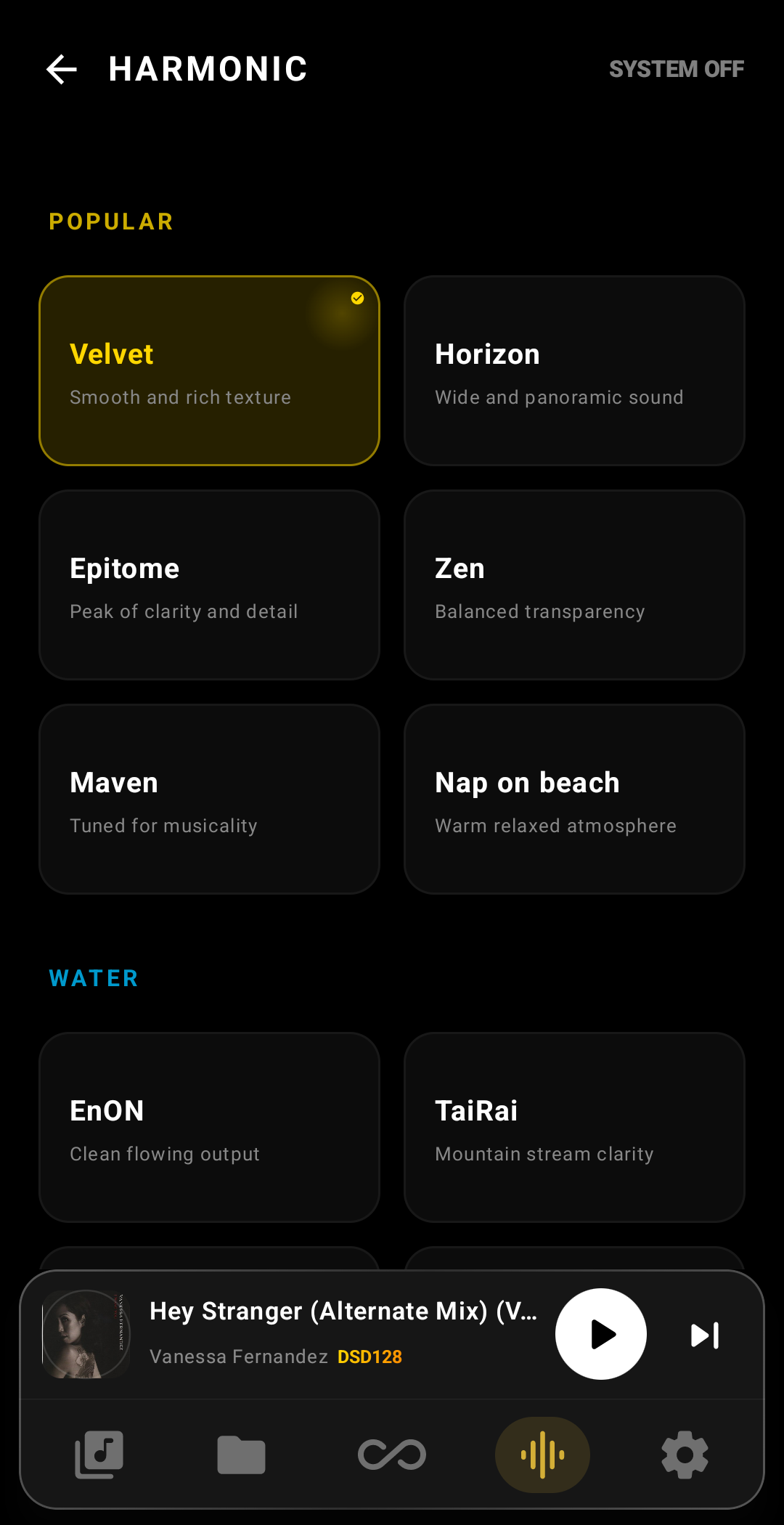Switch to the infinity loop tab
Image resolution: width=784 pixels, height=1525 pixels.
(392, 1455)
